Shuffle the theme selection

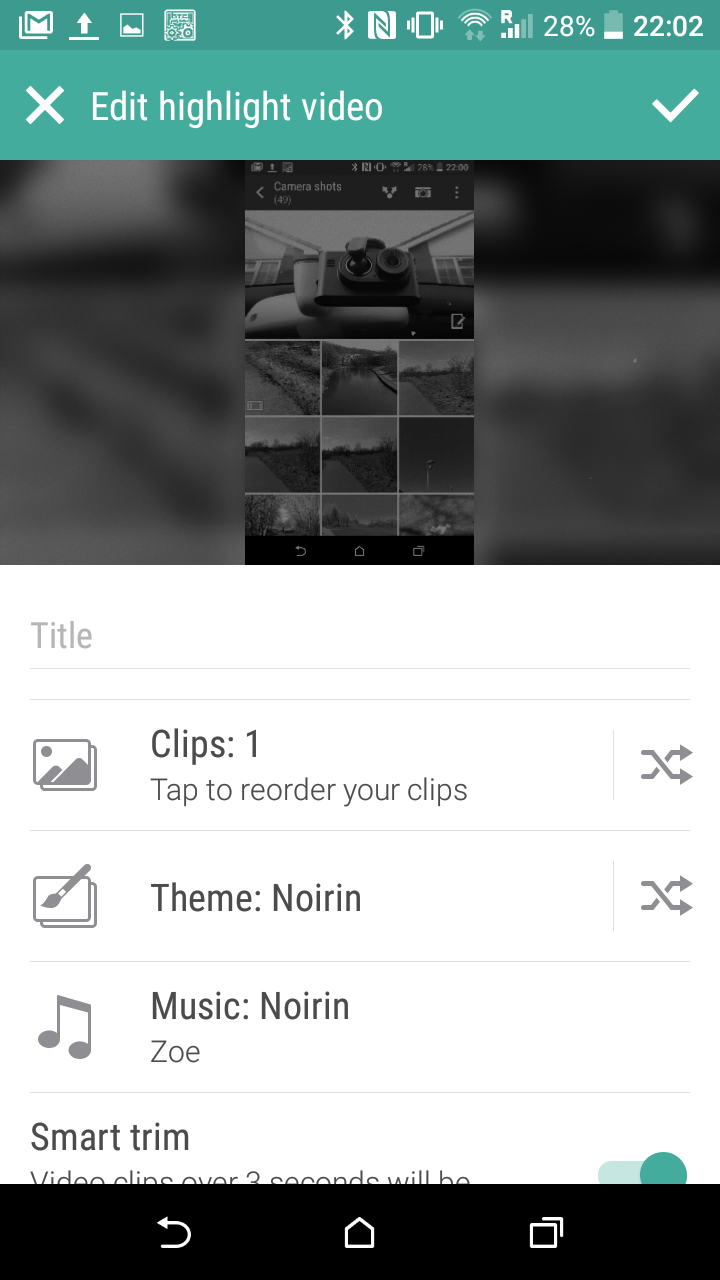(x=666, y=896)
